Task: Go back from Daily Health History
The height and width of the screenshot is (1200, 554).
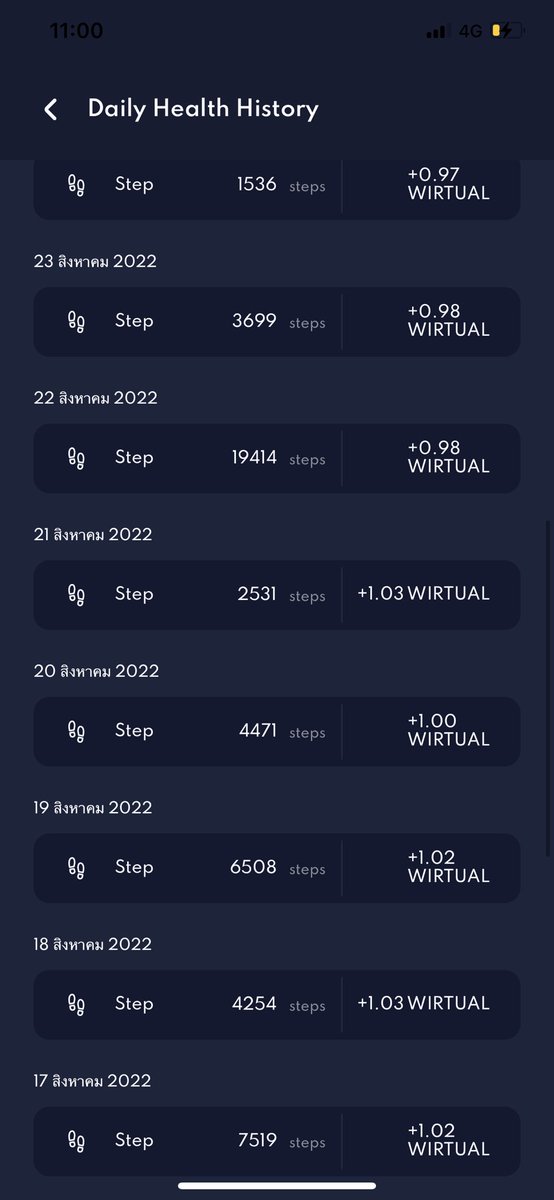Action: pyautogui.click(x=51, y=109)
